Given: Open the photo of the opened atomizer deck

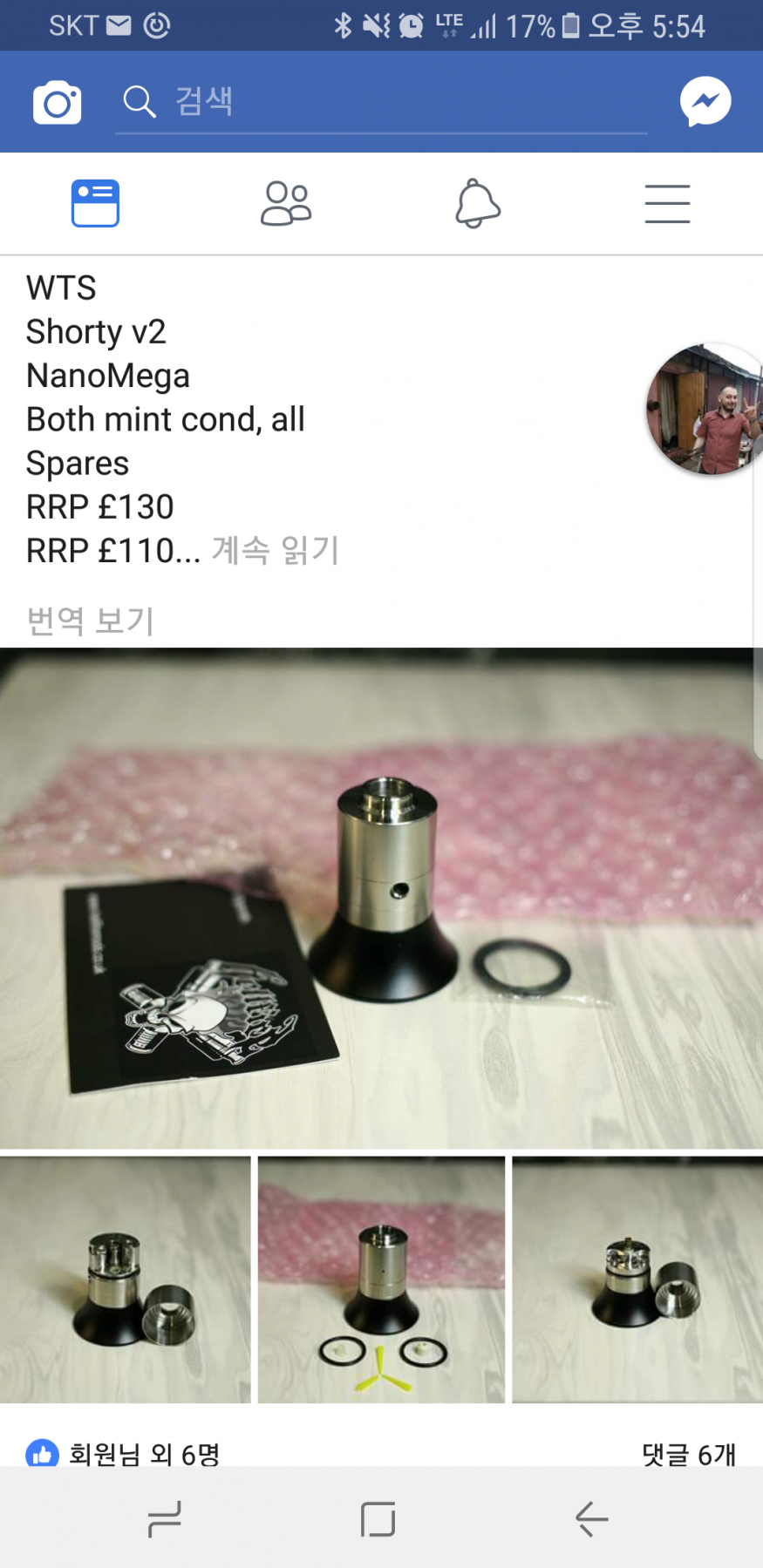Looking at the screenshot, I should (125, 1280).
